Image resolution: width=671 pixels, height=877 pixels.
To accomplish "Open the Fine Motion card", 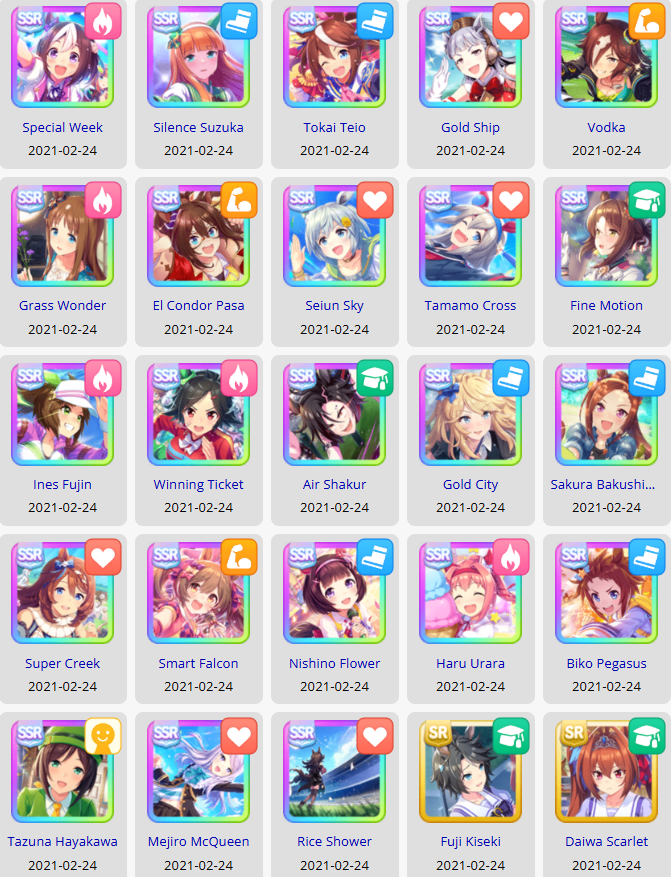I will pos(606,262).
